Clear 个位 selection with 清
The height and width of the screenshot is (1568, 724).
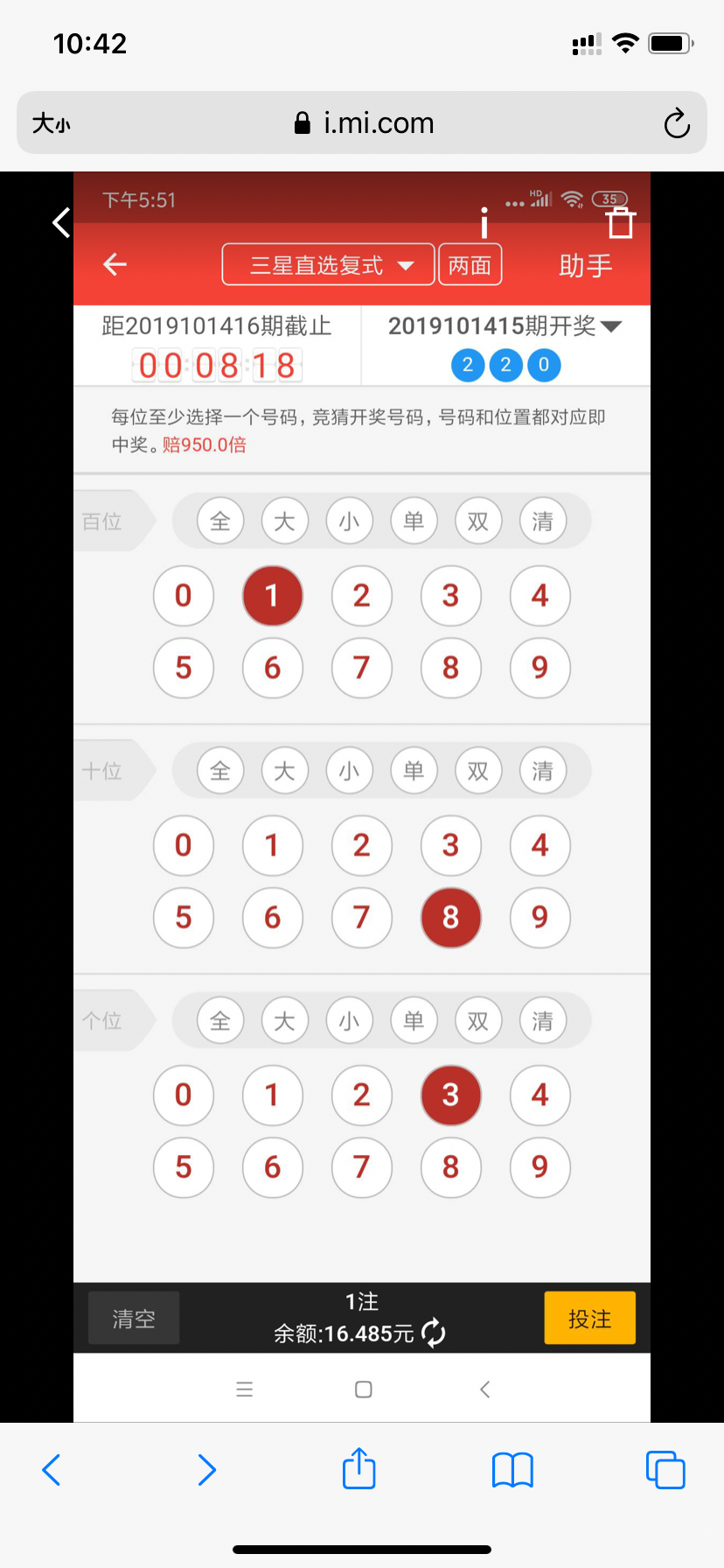click(542, 1020)
